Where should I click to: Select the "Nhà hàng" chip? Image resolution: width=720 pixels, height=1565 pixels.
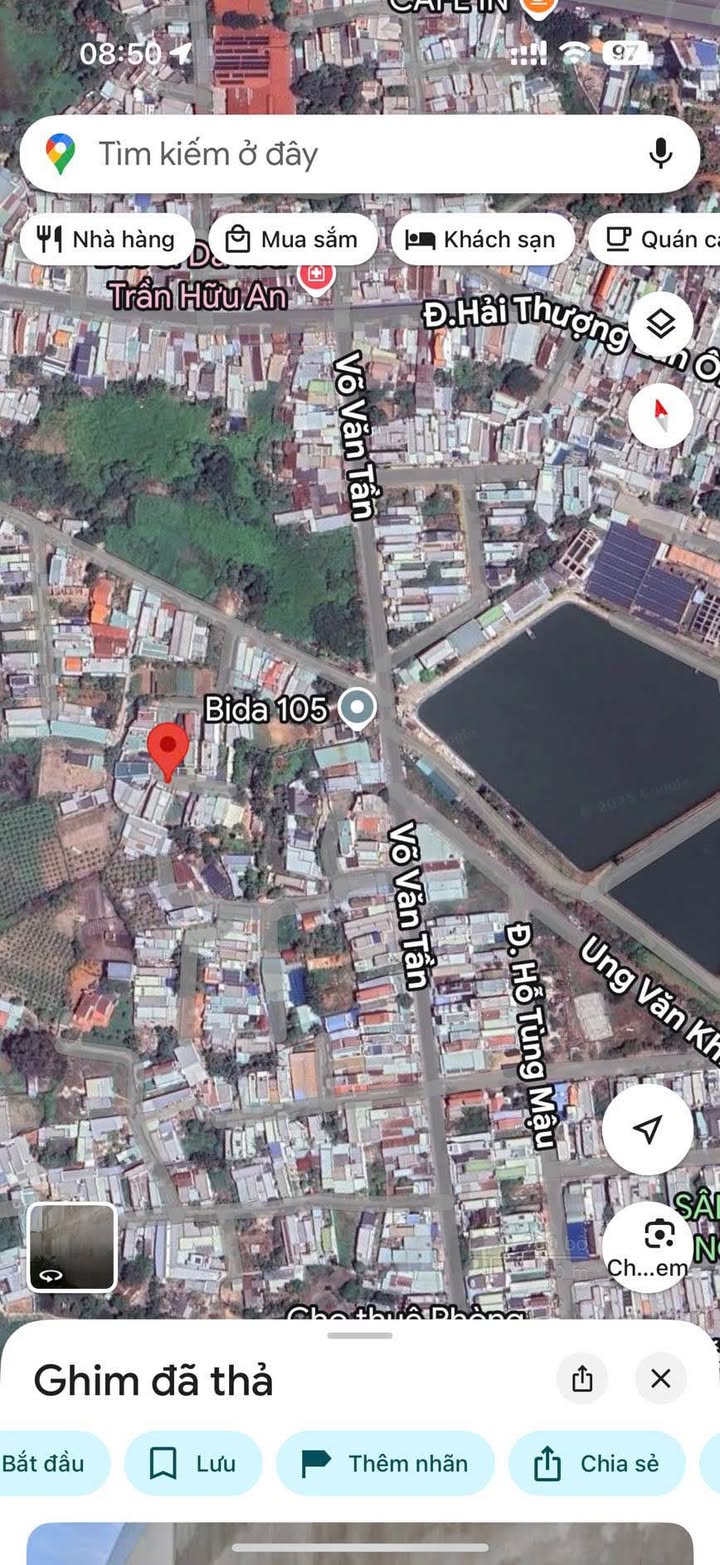click(x=107, y=240)
